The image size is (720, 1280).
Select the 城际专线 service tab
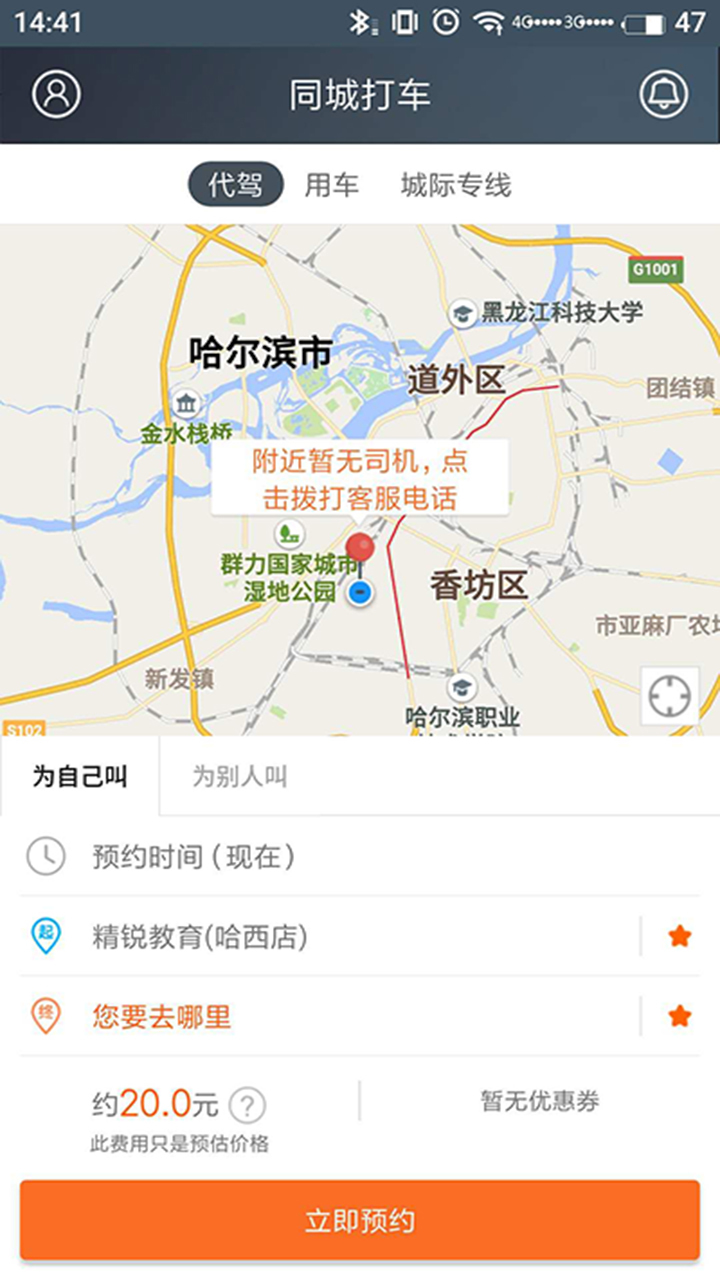pos(455,184)
